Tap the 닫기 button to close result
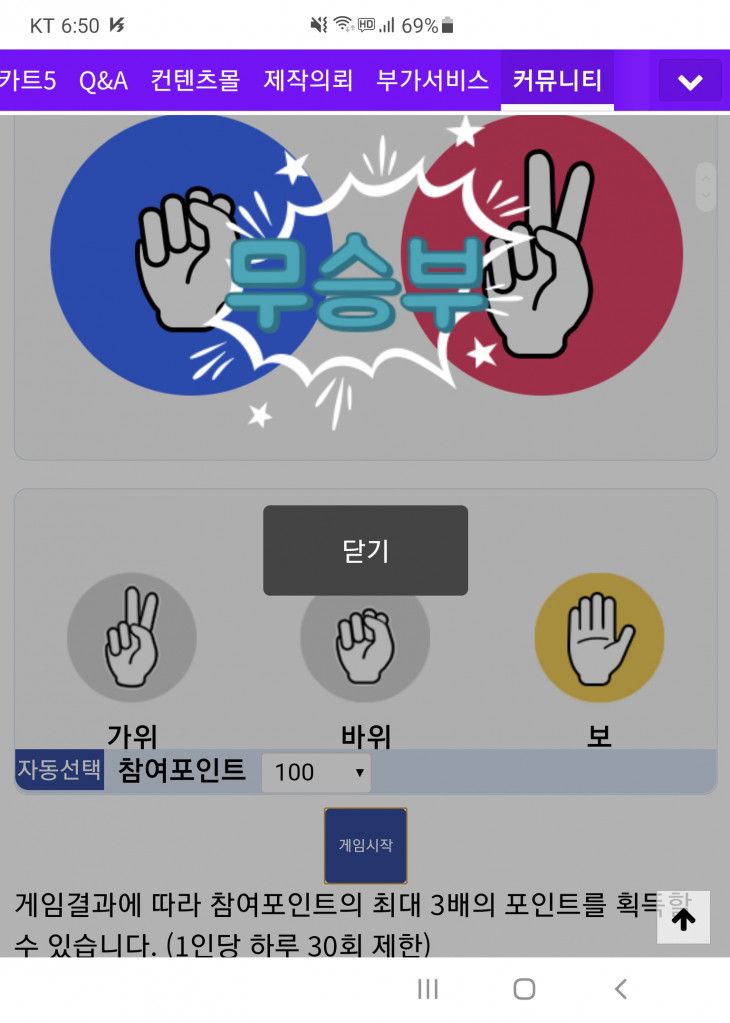Screen dimensions: 730x1023 [x=365, y=550]
